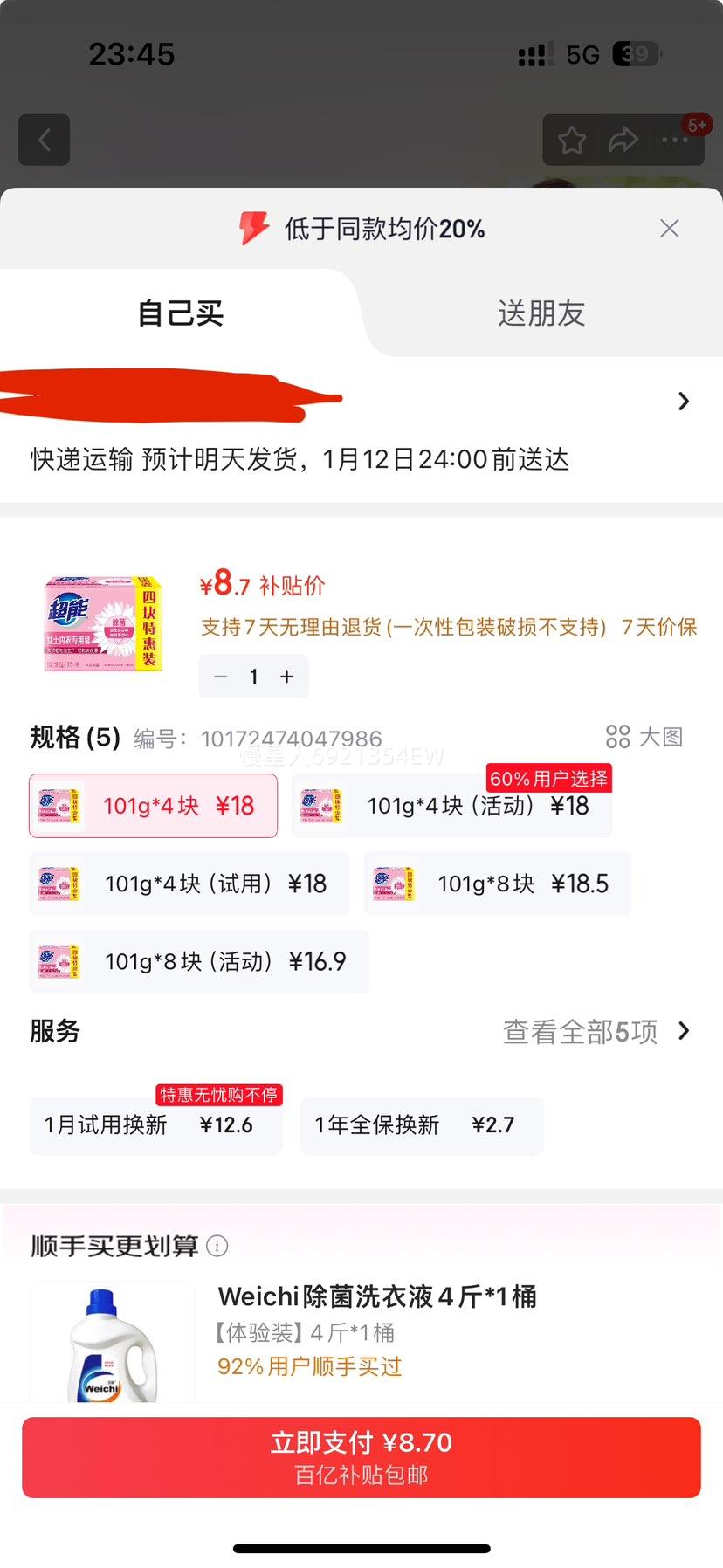Decrease quantity with the minus stepper
This screenshot has width=723, height=1568.
coord(220,677)
